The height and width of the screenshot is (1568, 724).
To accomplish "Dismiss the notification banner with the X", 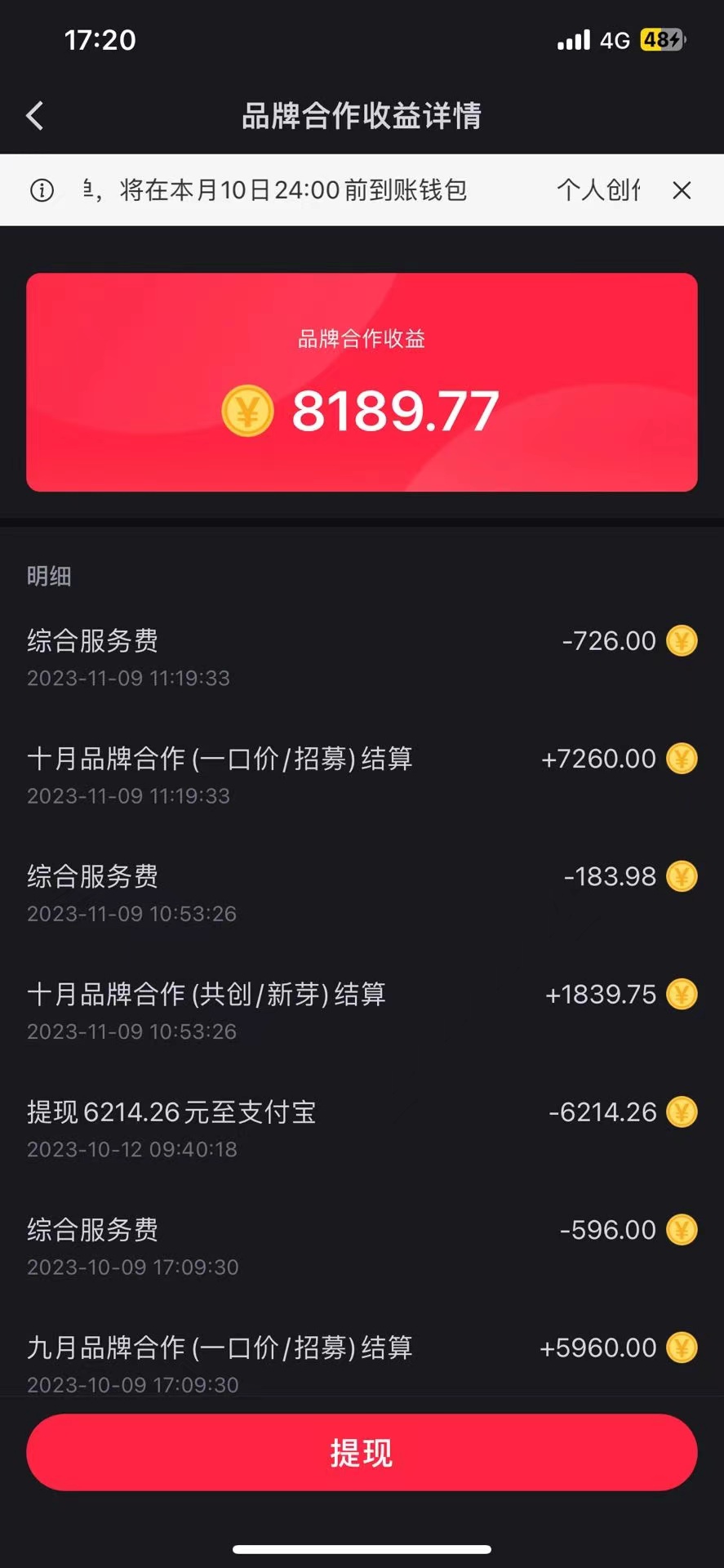I will [682, 190].
